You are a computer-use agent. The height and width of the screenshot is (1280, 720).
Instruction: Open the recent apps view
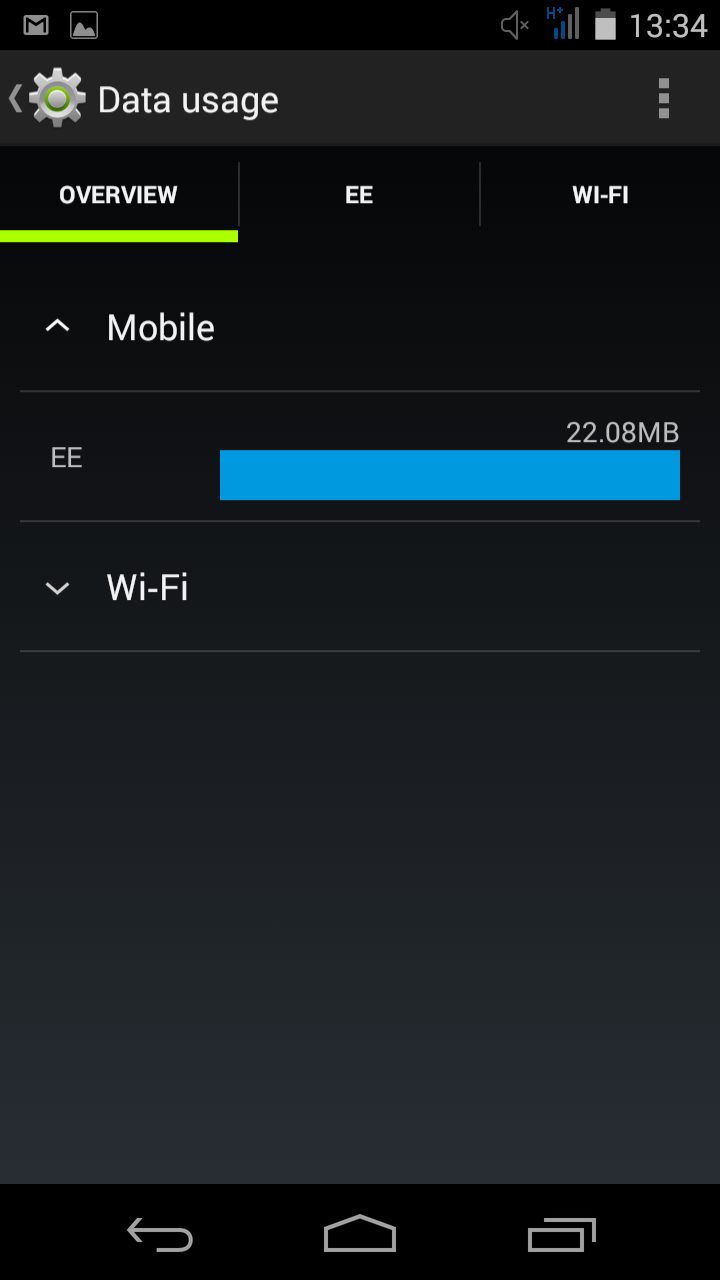click(561, 1233)
